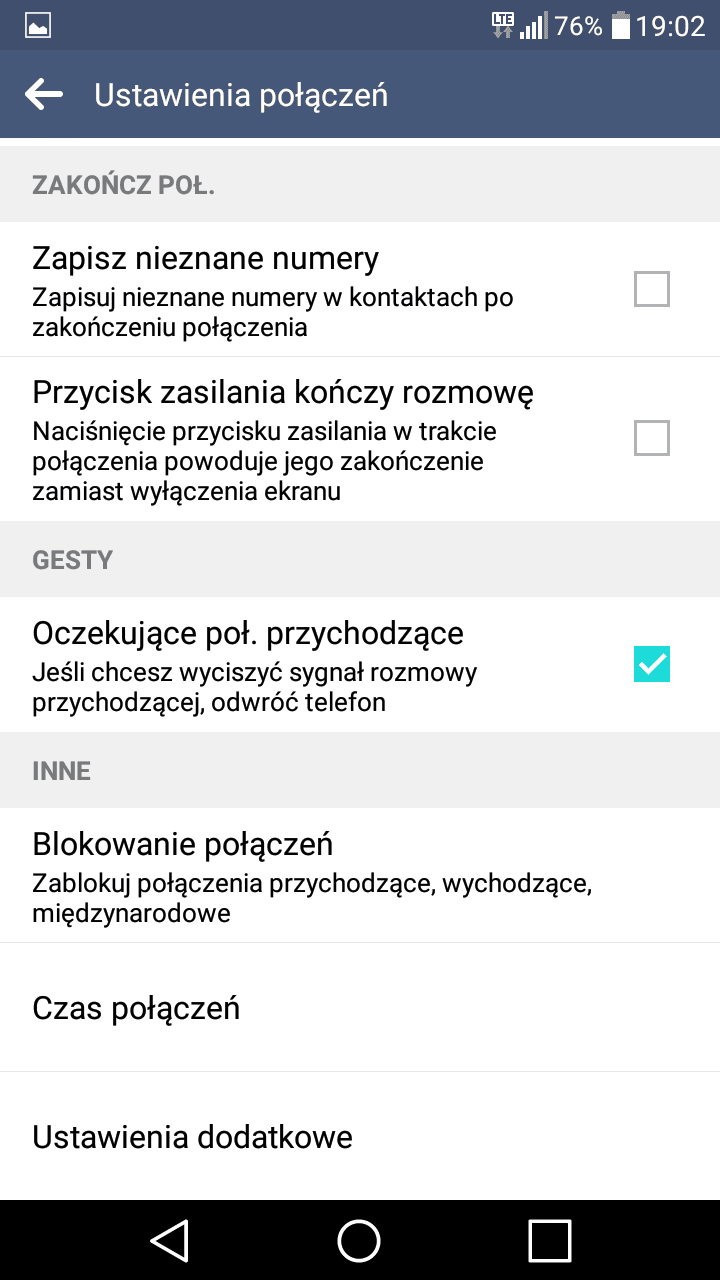Open Blokowanie połączeń settings

click(x=360, y=875)
